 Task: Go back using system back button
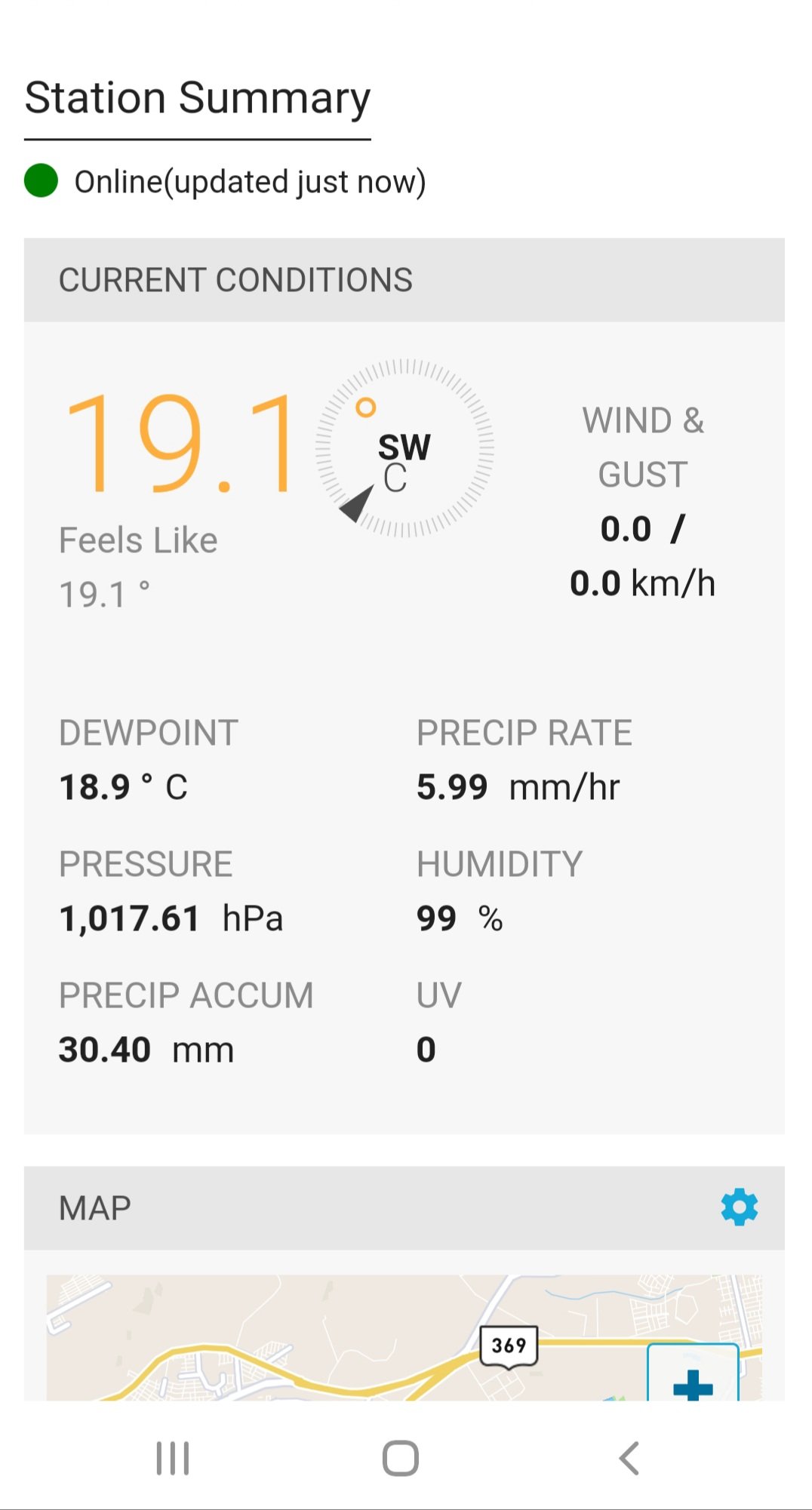click(629, 1458)
